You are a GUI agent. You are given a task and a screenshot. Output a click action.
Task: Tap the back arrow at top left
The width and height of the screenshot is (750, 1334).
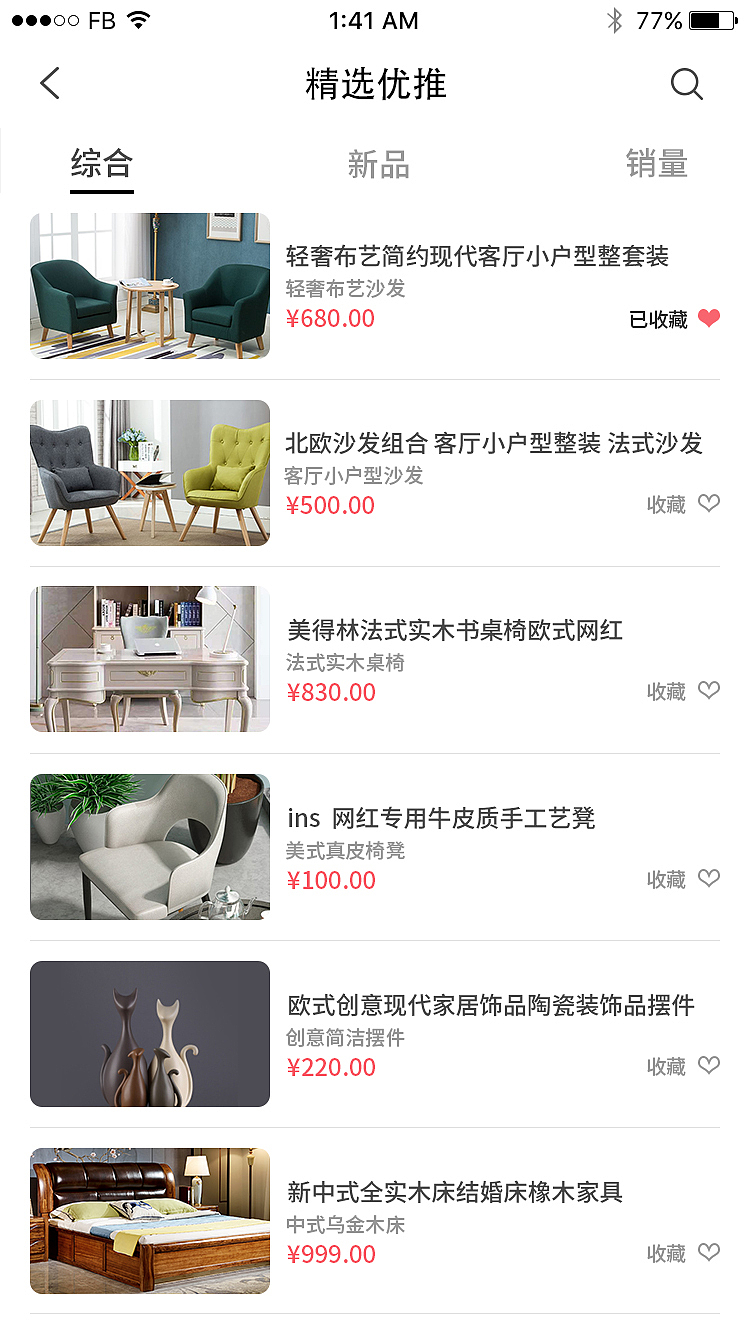50,84
